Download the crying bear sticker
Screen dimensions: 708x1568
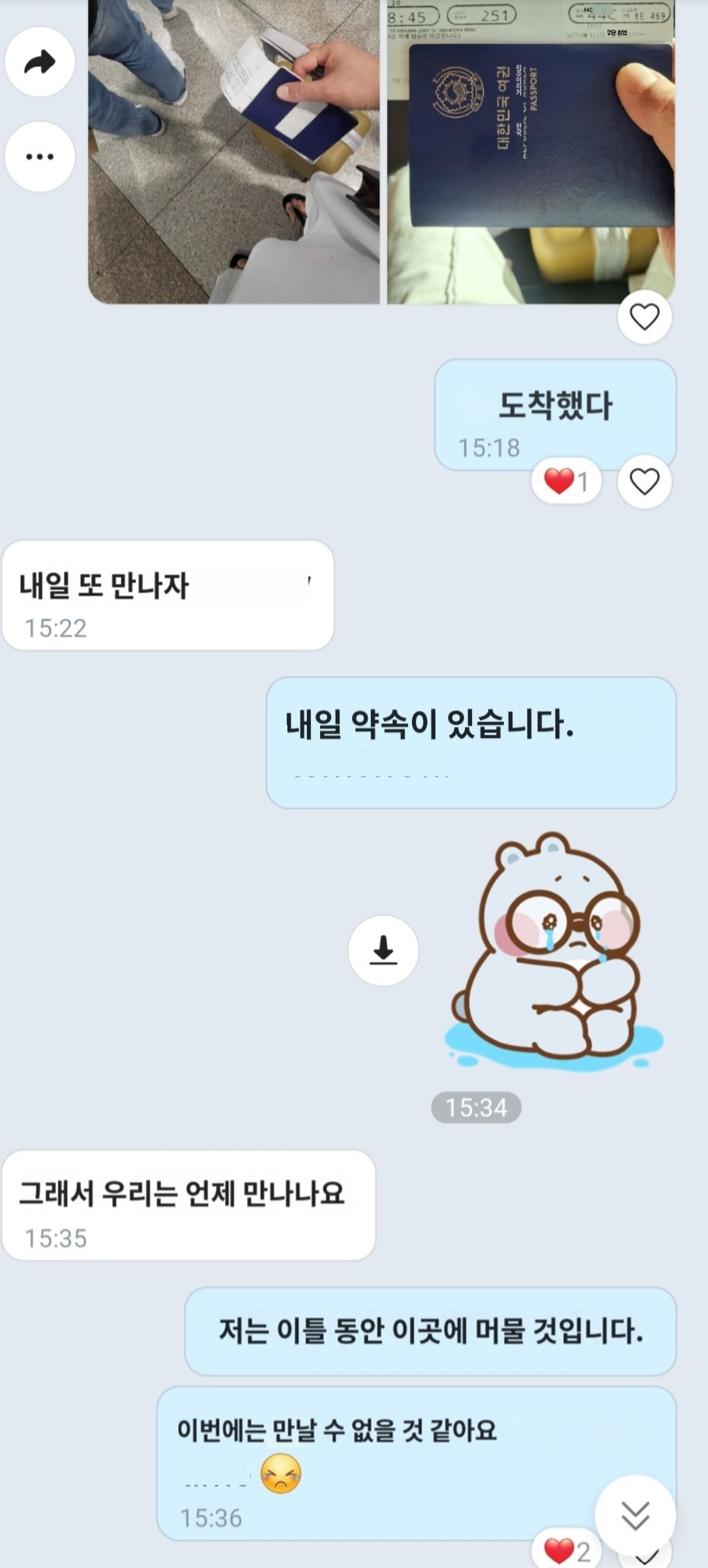pos(383,951)
